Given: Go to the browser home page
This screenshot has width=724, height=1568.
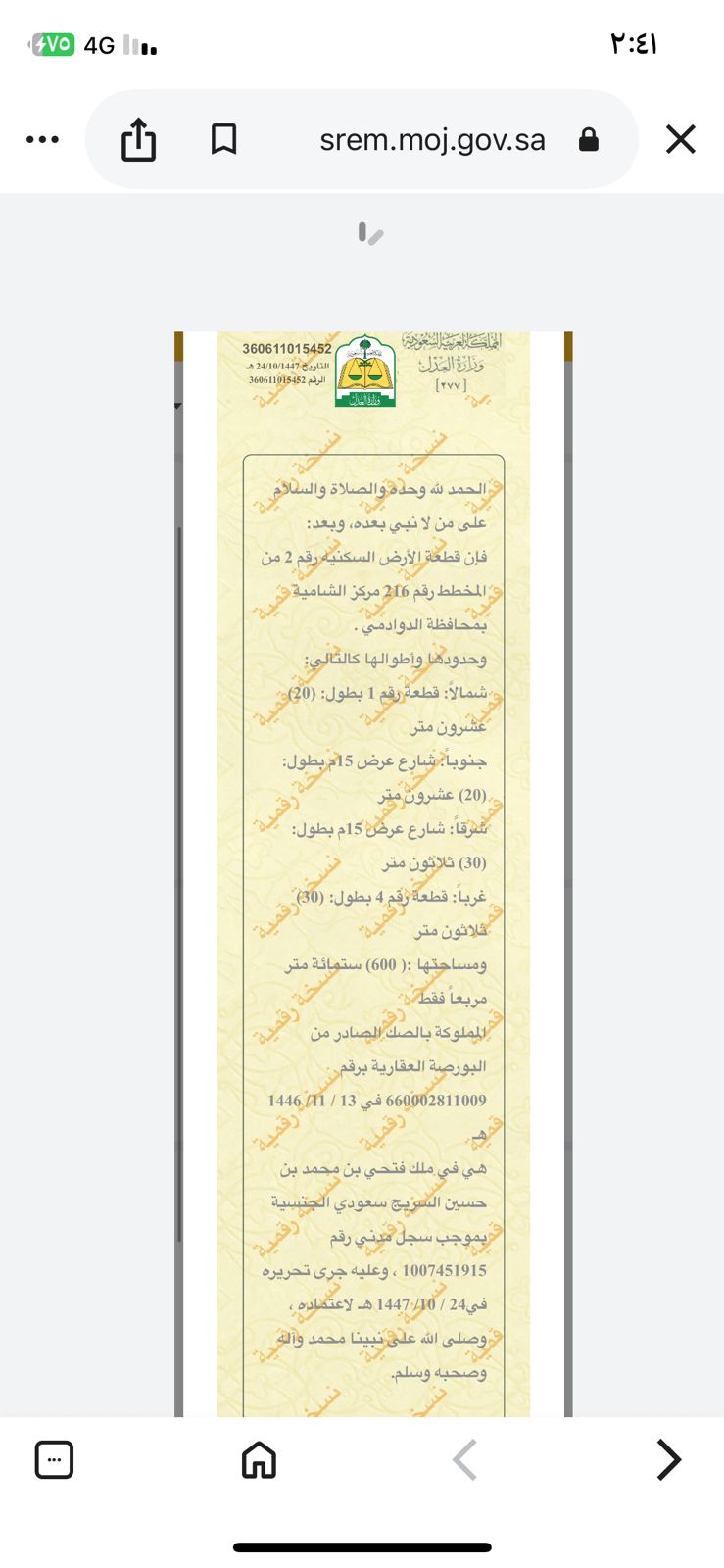Looking at the screenshot, I should click(x=259, y=1459).
